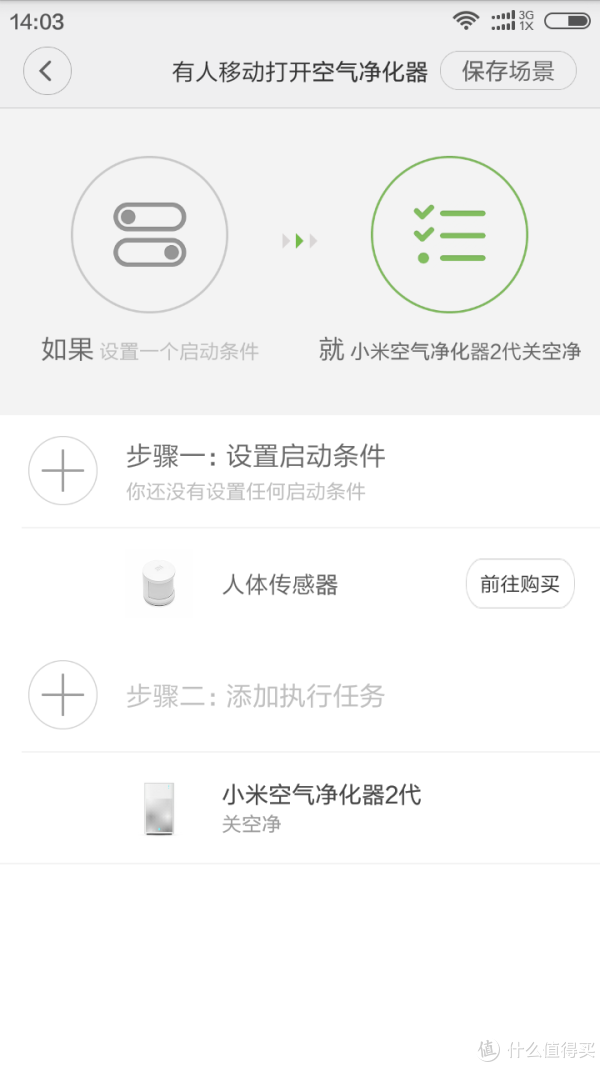Open the 如果 trigger condition circle
Screen dimensions: 600x1067
[x=150, y=235]
